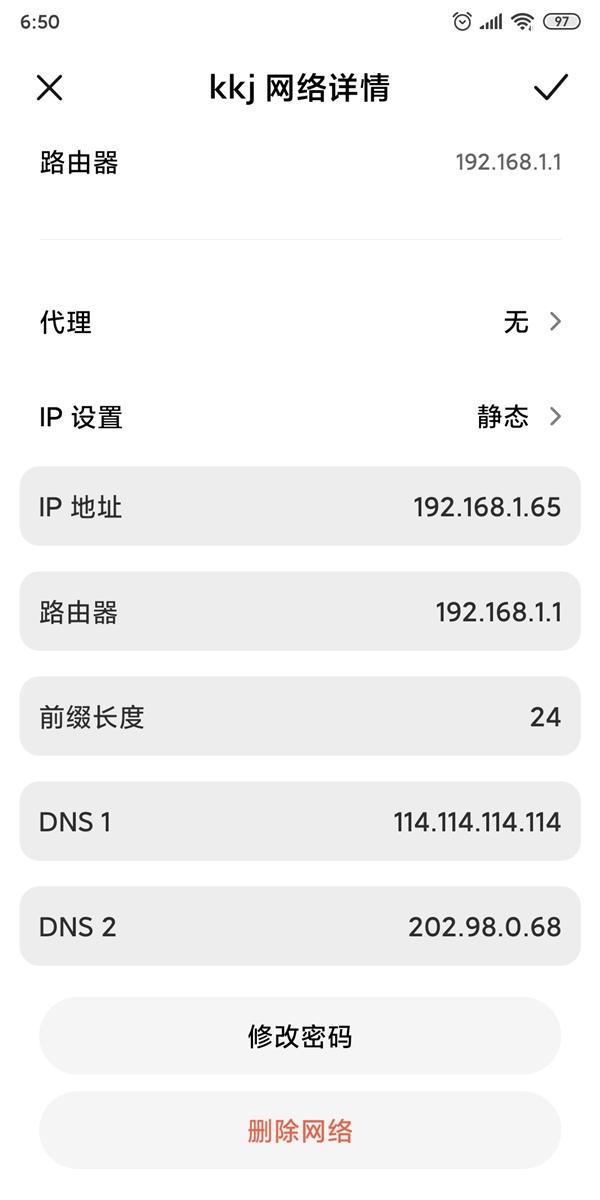Edit the 路由器 gateway field
The width and height of the screenshot is (600, 1200).
[300, 612]
